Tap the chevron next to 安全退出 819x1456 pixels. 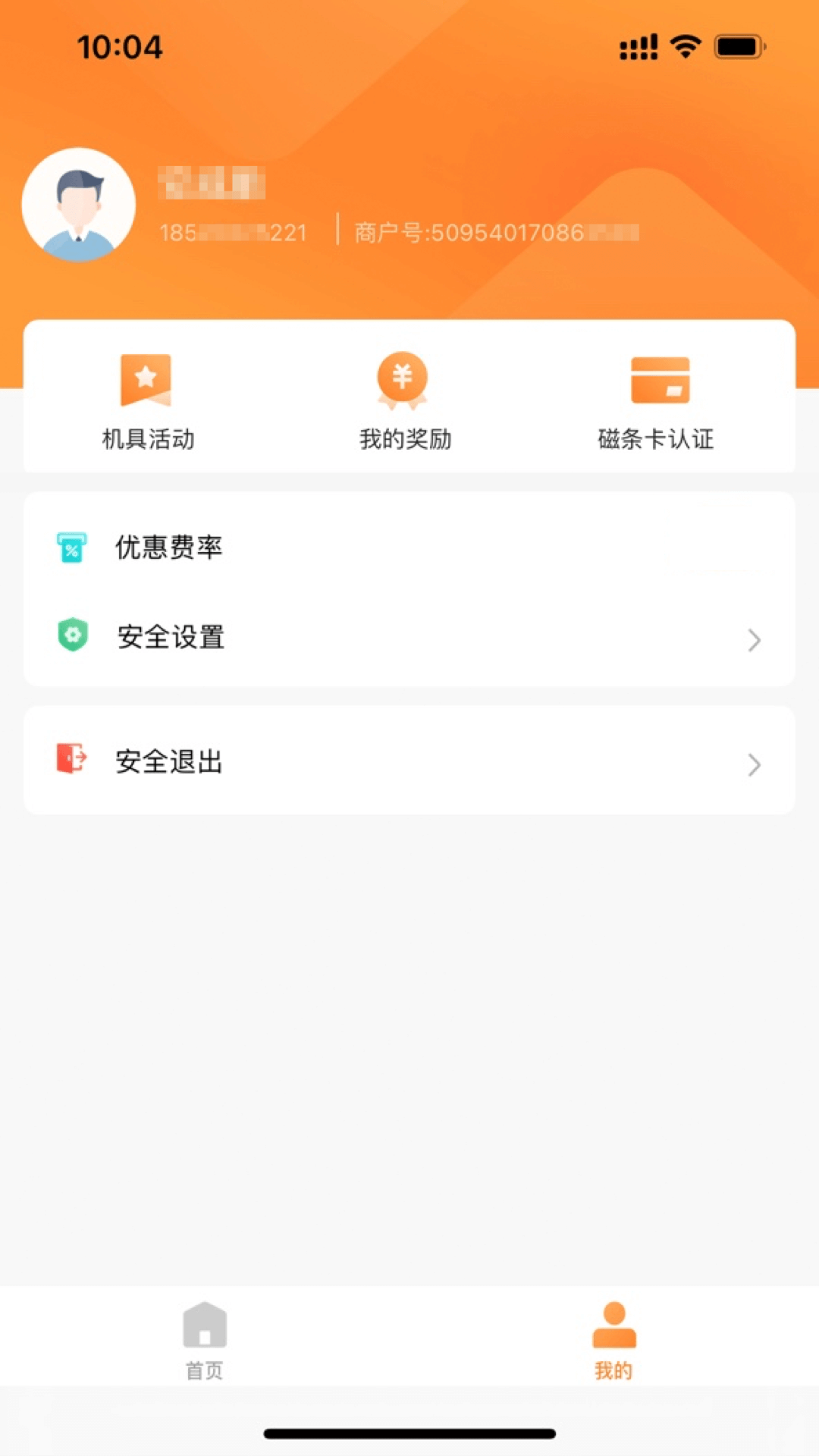point(753,765)
